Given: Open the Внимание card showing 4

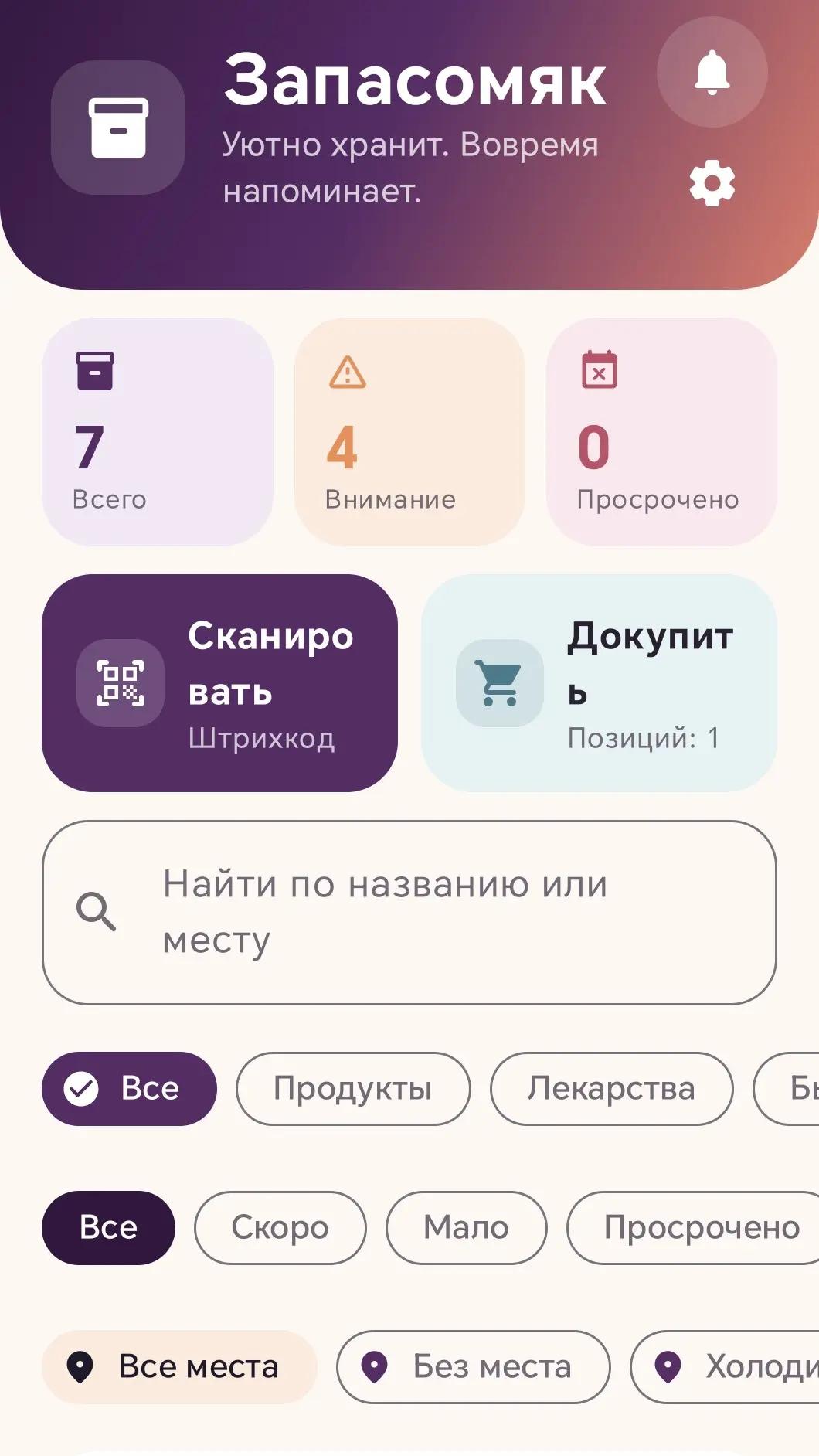Looking at the screenshot, I should tap(409, 432).
